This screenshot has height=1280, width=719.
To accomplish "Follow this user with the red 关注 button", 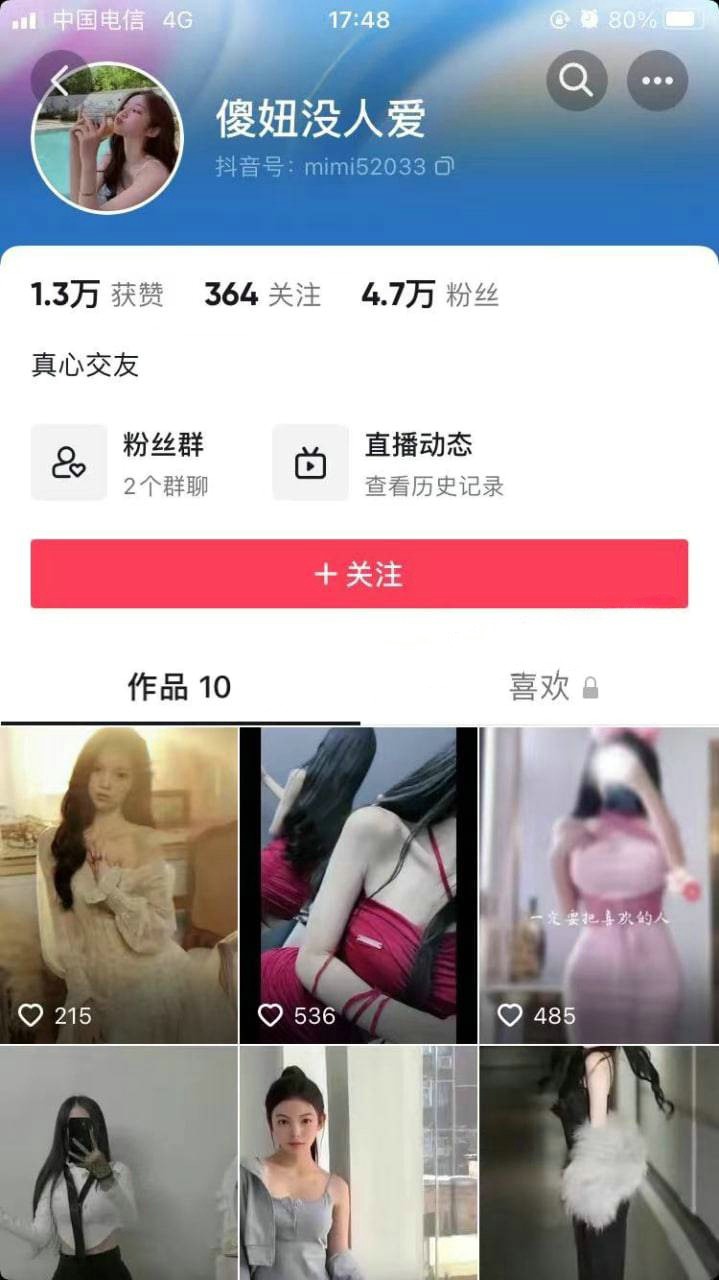I will click(x=359, y=574).
